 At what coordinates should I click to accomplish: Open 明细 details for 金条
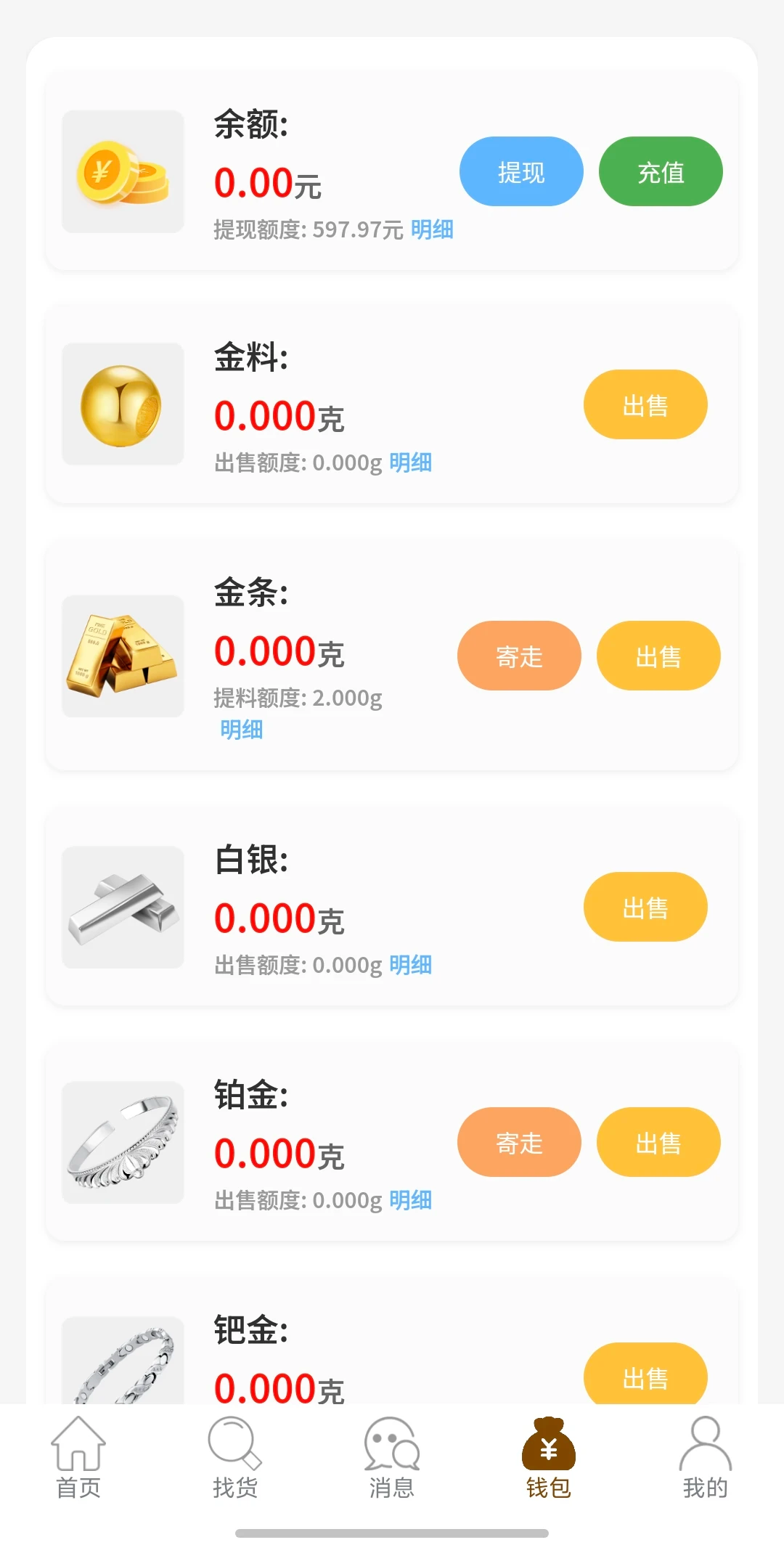242,730
